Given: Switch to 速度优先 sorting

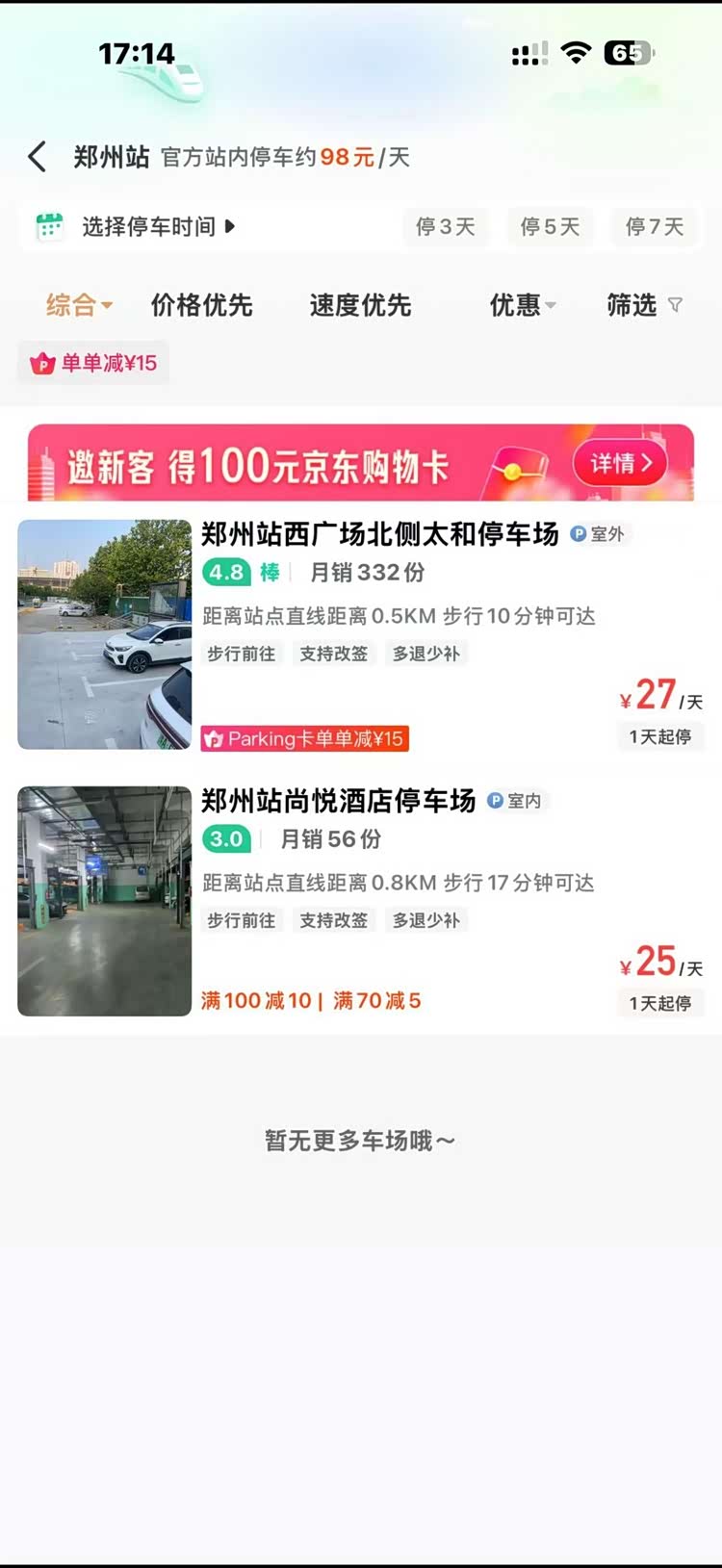Looking at the screenshot, I should click(360, 305).
